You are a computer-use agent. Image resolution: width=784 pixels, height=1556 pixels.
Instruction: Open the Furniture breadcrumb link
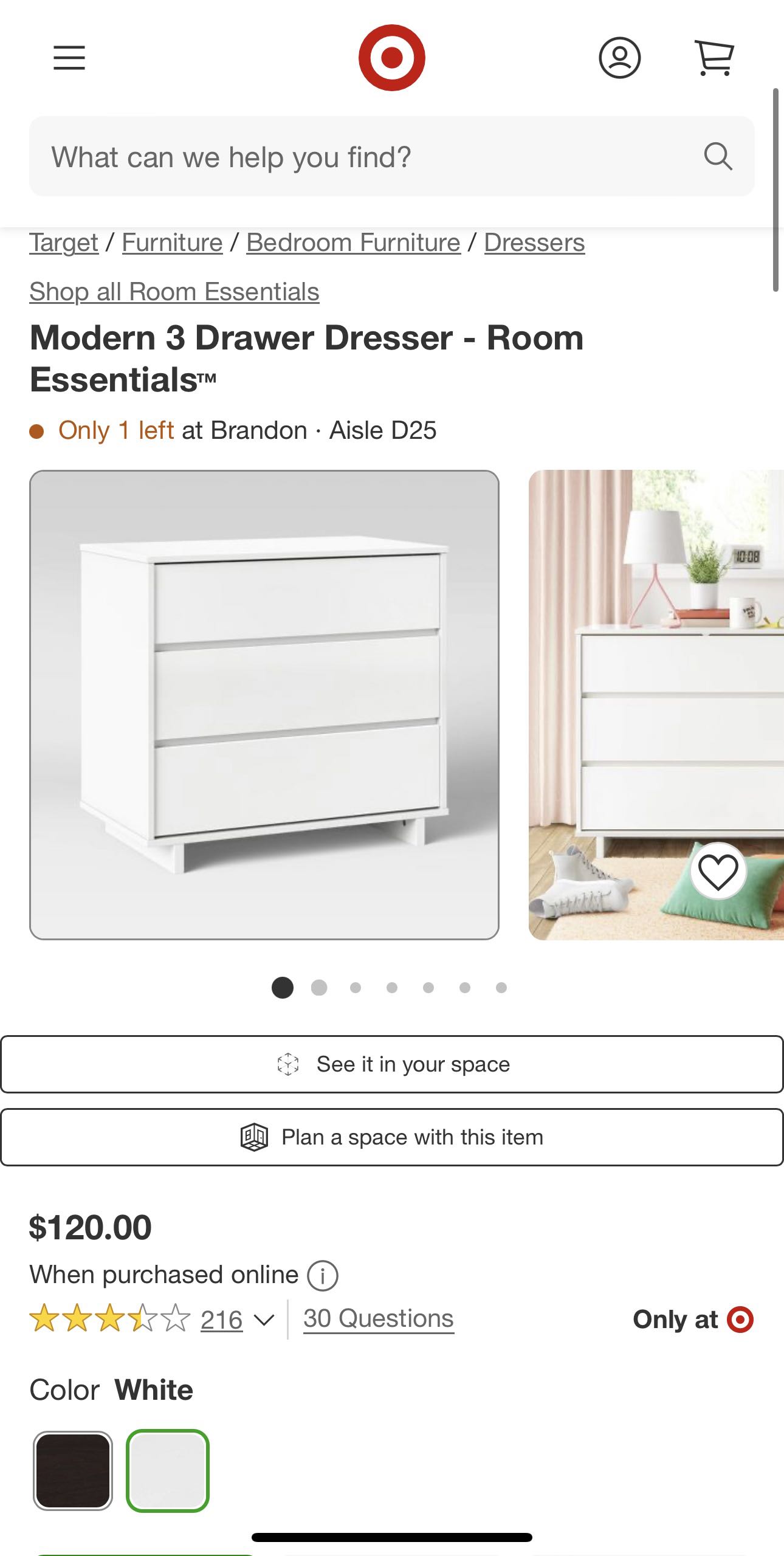[x=172, y=243]
